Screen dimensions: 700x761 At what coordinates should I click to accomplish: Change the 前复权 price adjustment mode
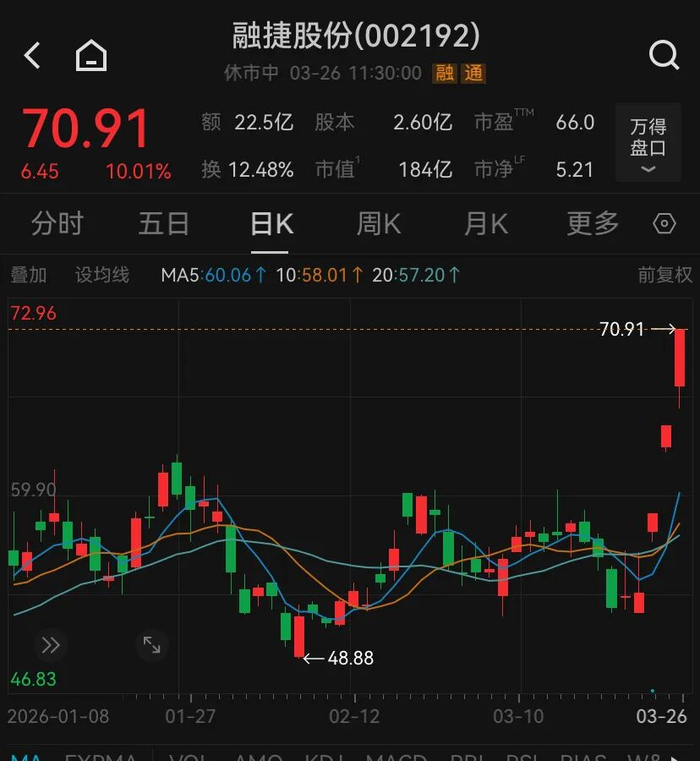pos(665,275)
